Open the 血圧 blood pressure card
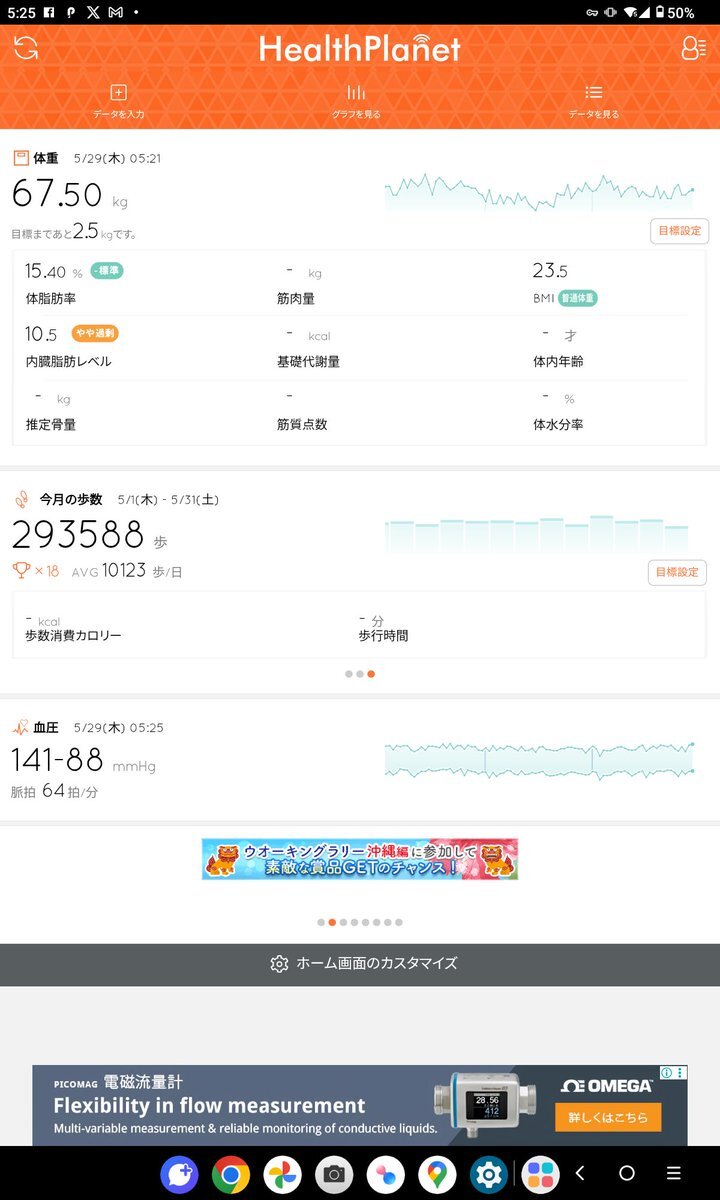This screenshot has height=1200, width=720. 360,762
